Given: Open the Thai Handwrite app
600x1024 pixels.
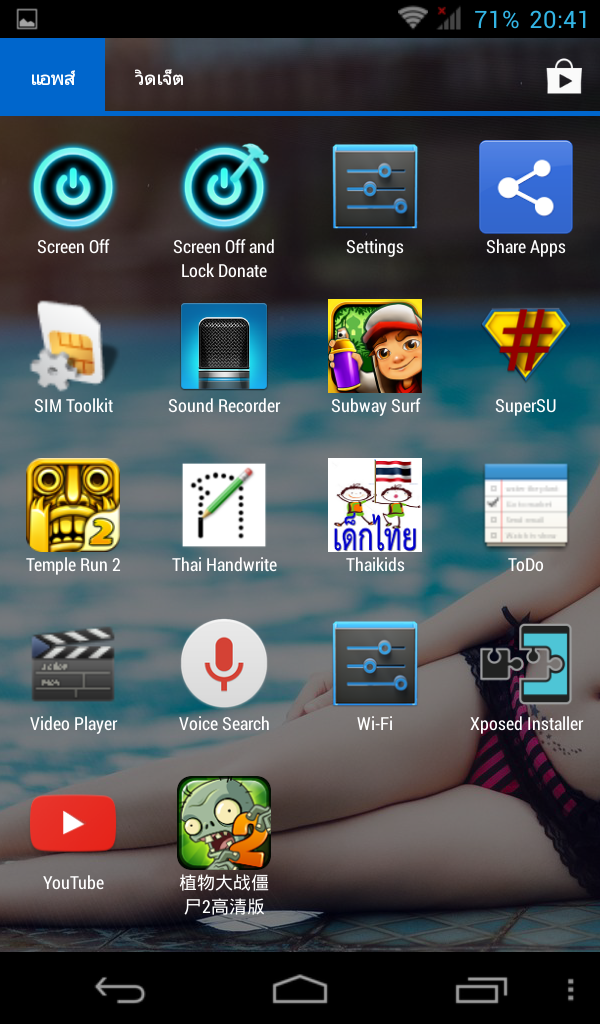Looking at the screenshot, I should [224, 505].
